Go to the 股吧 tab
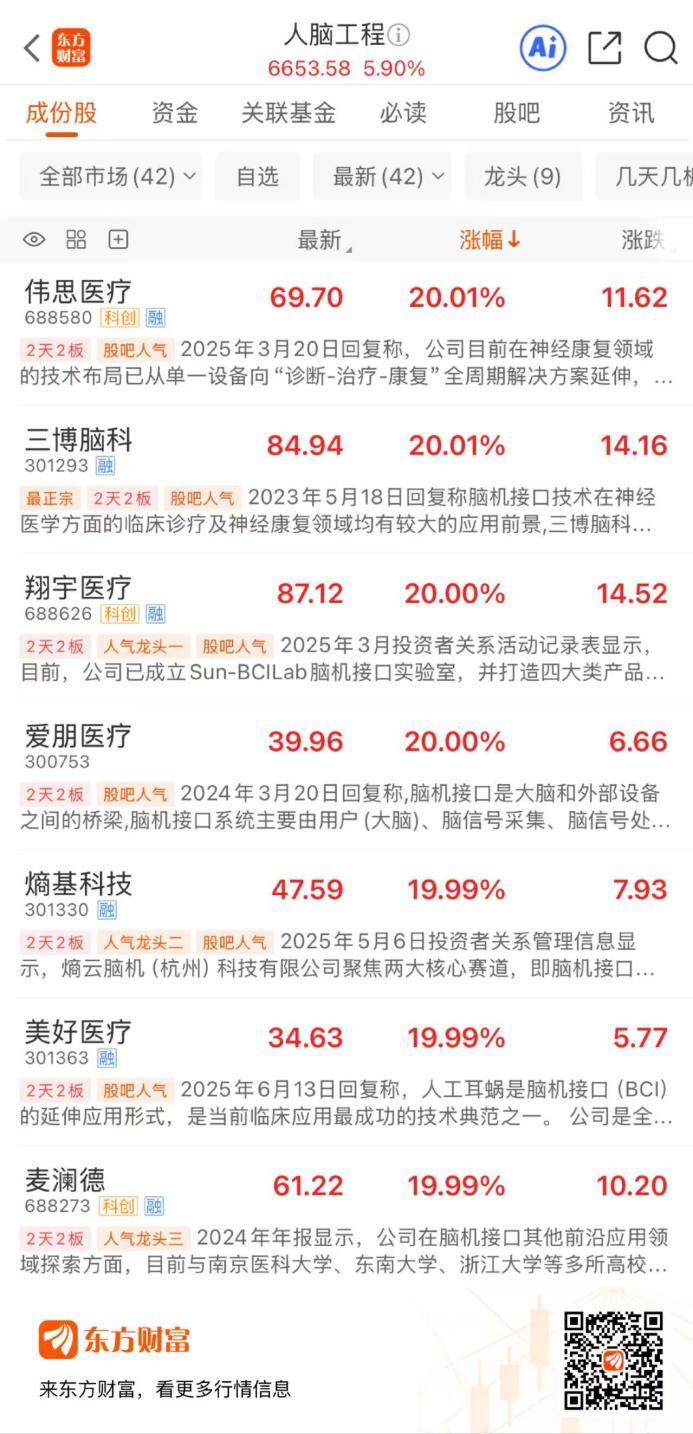The width and height of the screenshot is (693, 1434). [516, 113]
